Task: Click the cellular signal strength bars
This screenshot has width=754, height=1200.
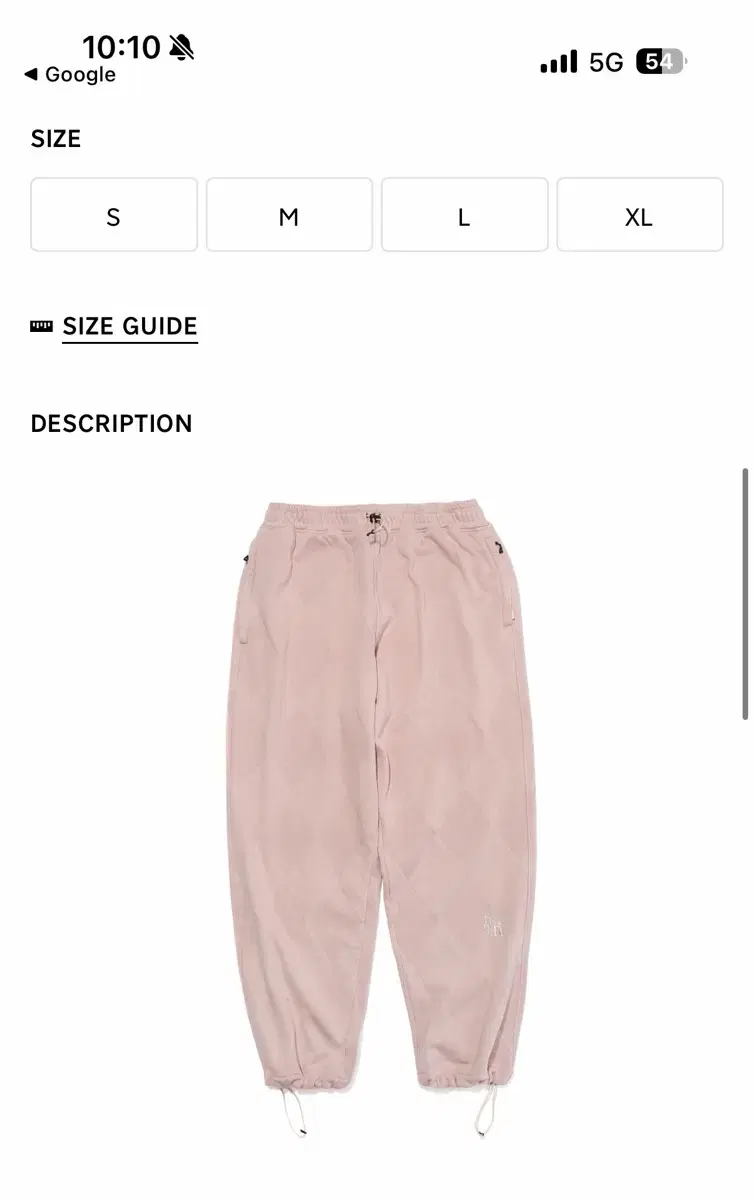Action: 557,62
